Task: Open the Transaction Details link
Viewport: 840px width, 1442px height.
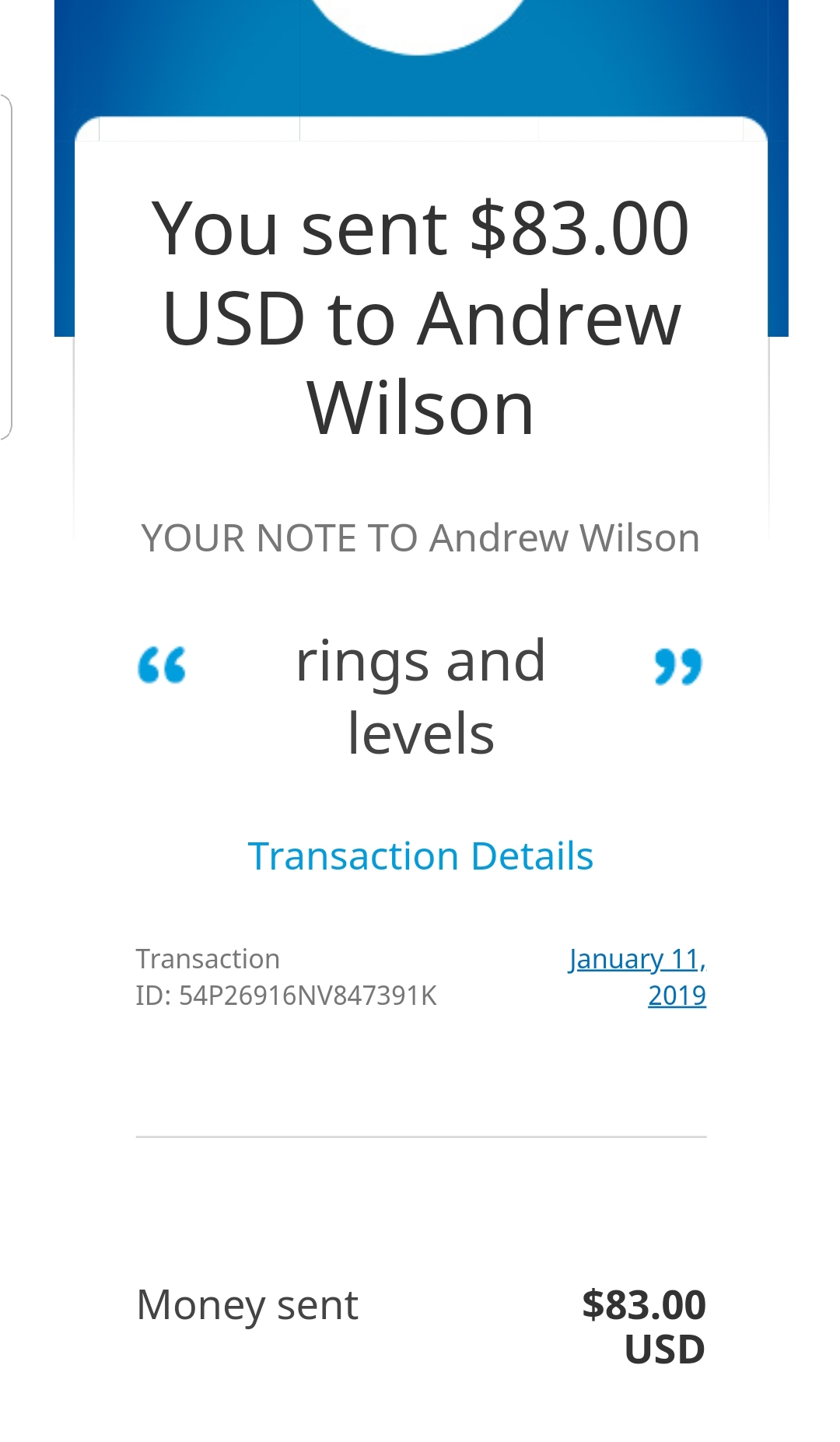Action: [x=421, y=856]
